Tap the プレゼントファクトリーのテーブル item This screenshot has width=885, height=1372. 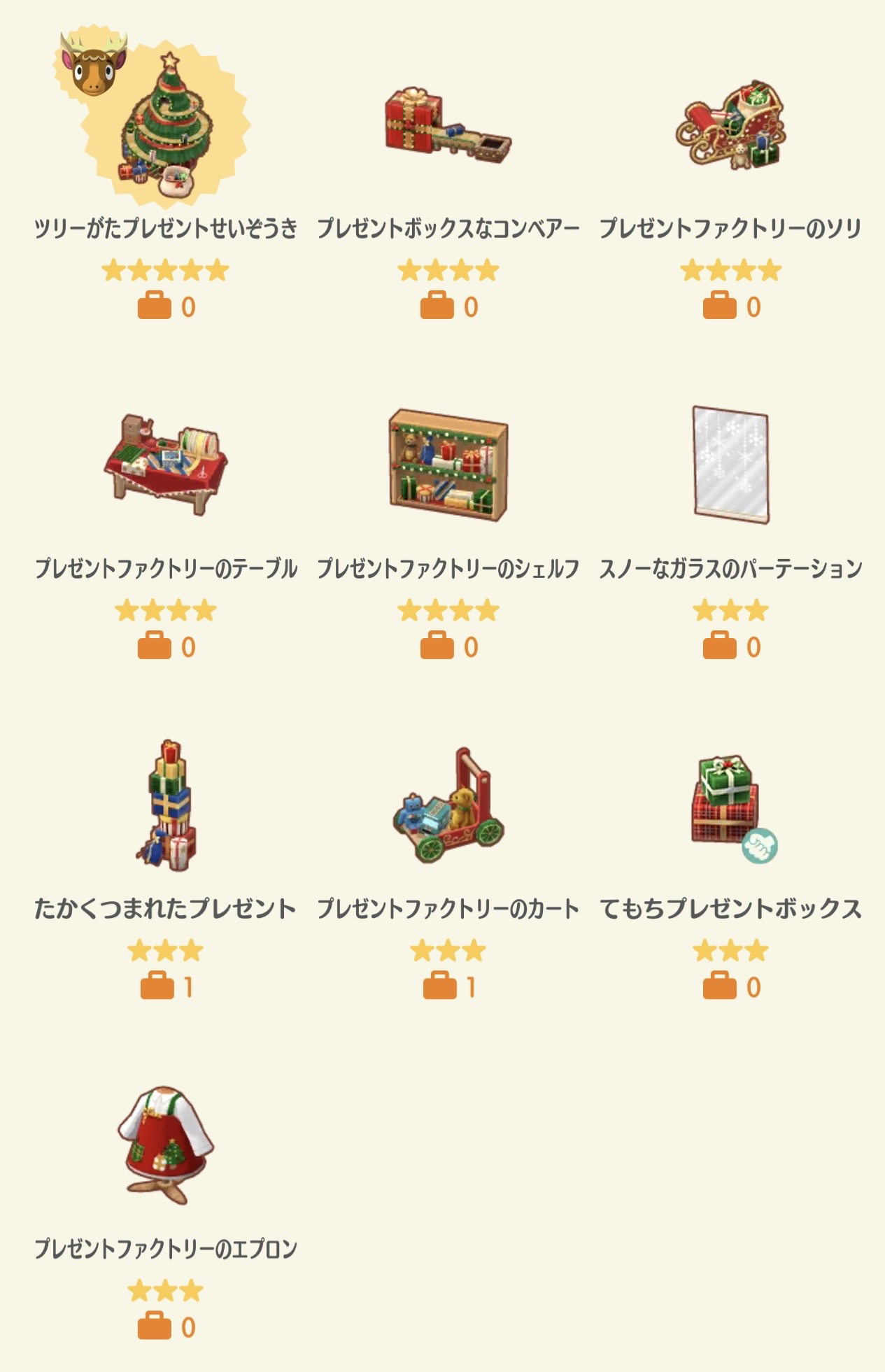[166, 465]
